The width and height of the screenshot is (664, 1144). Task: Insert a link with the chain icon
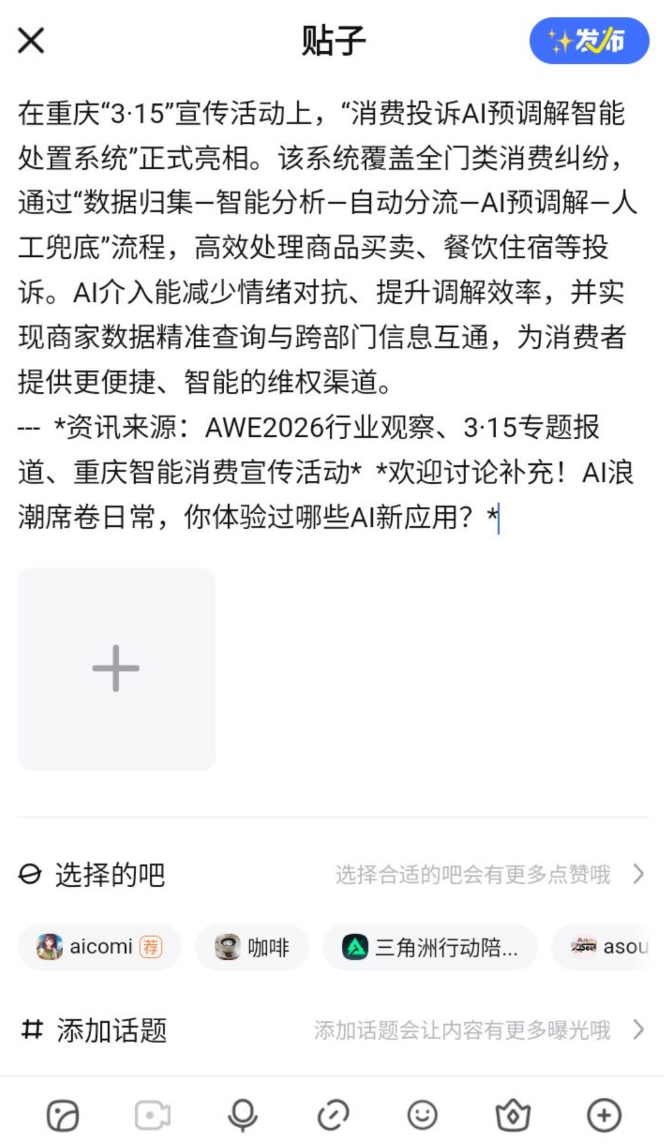pyautogui.click(x=333, y=1115)
